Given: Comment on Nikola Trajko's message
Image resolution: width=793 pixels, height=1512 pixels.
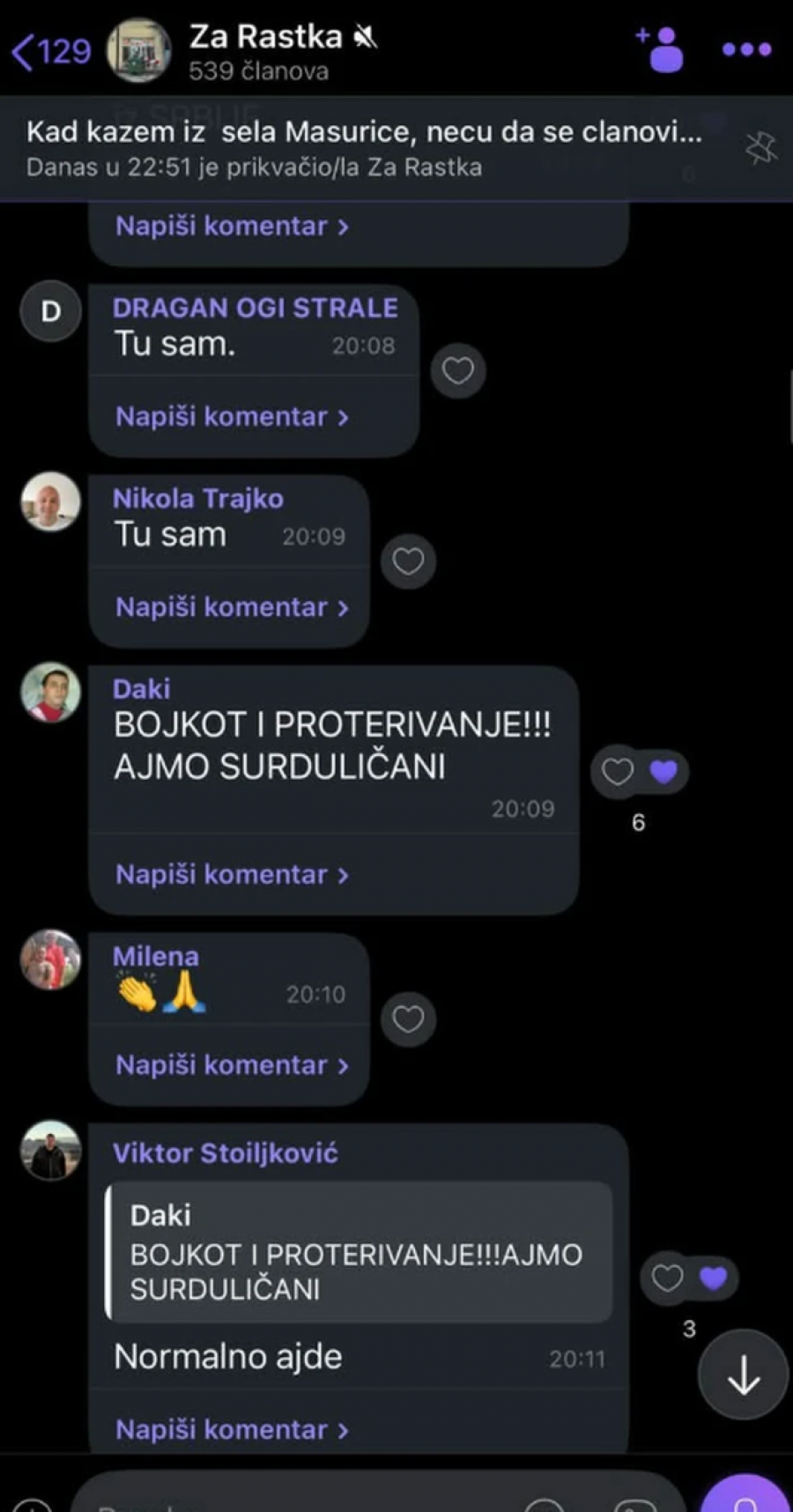Looking at the screenshot, I should pos(232,607).
